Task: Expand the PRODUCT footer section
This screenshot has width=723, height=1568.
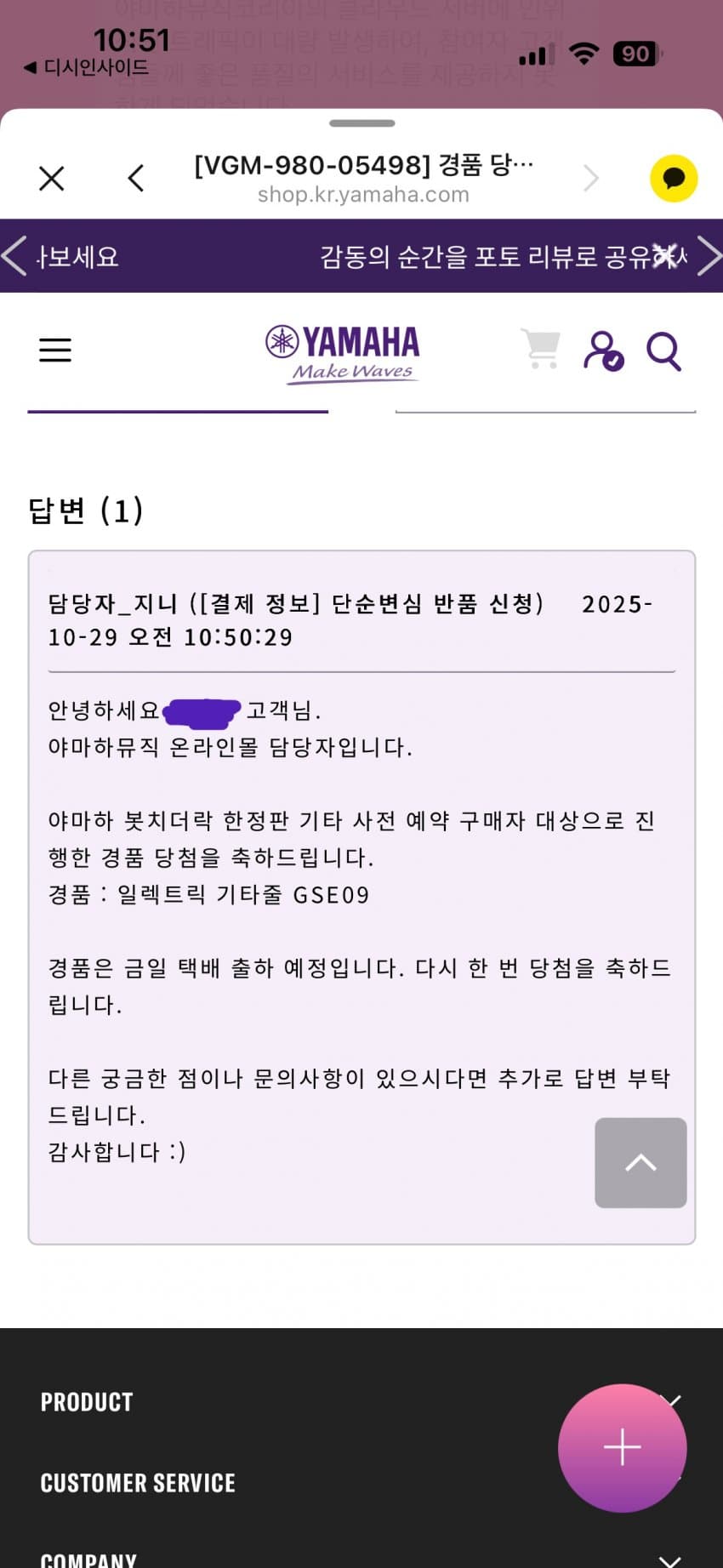Action: 87,1402
